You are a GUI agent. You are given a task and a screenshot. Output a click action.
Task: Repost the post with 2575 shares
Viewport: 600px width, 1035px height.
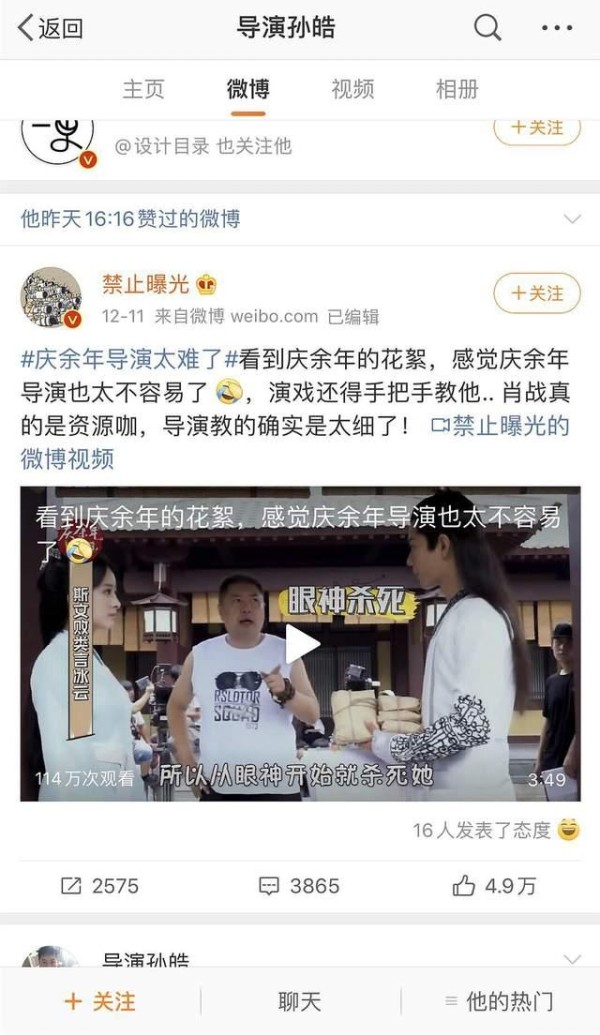[x=100, y=886]
